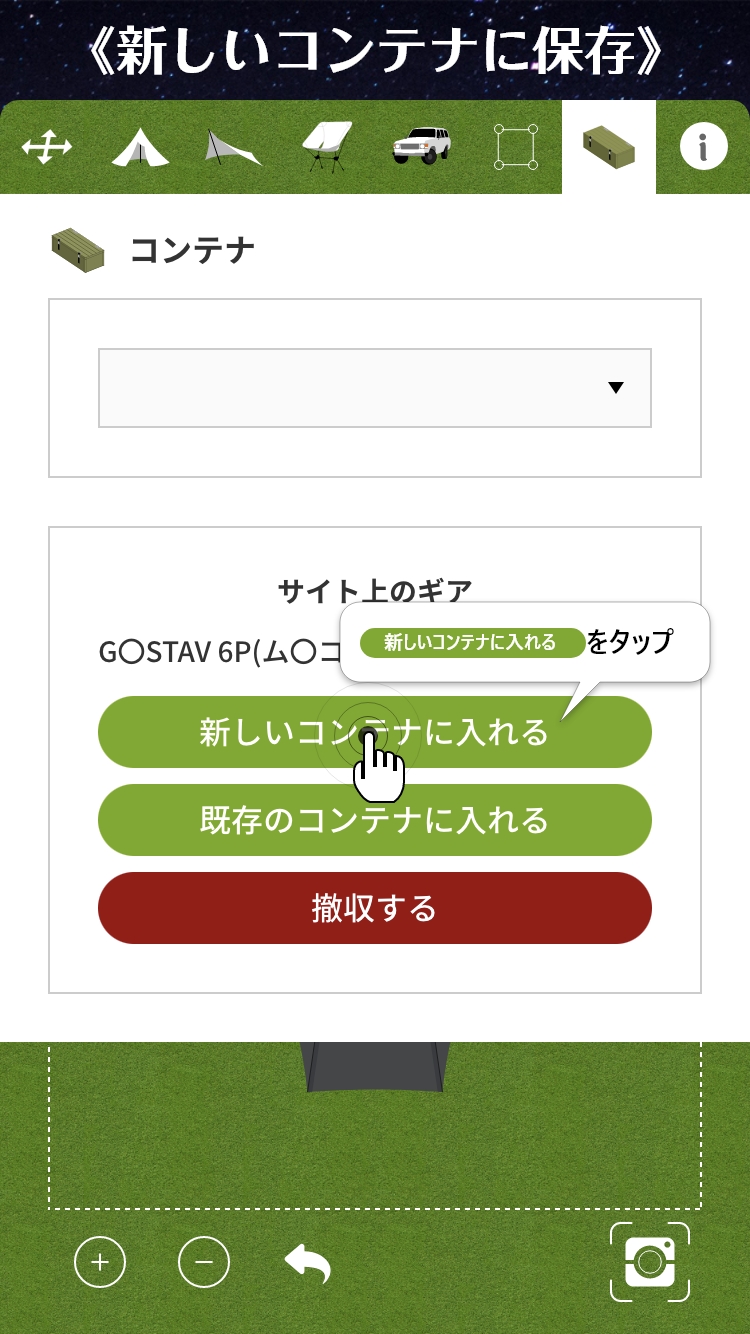Viewport: 750px width, 1334px height.
Task: Select the move arrows tool
Action: click(x=47, y=148)
